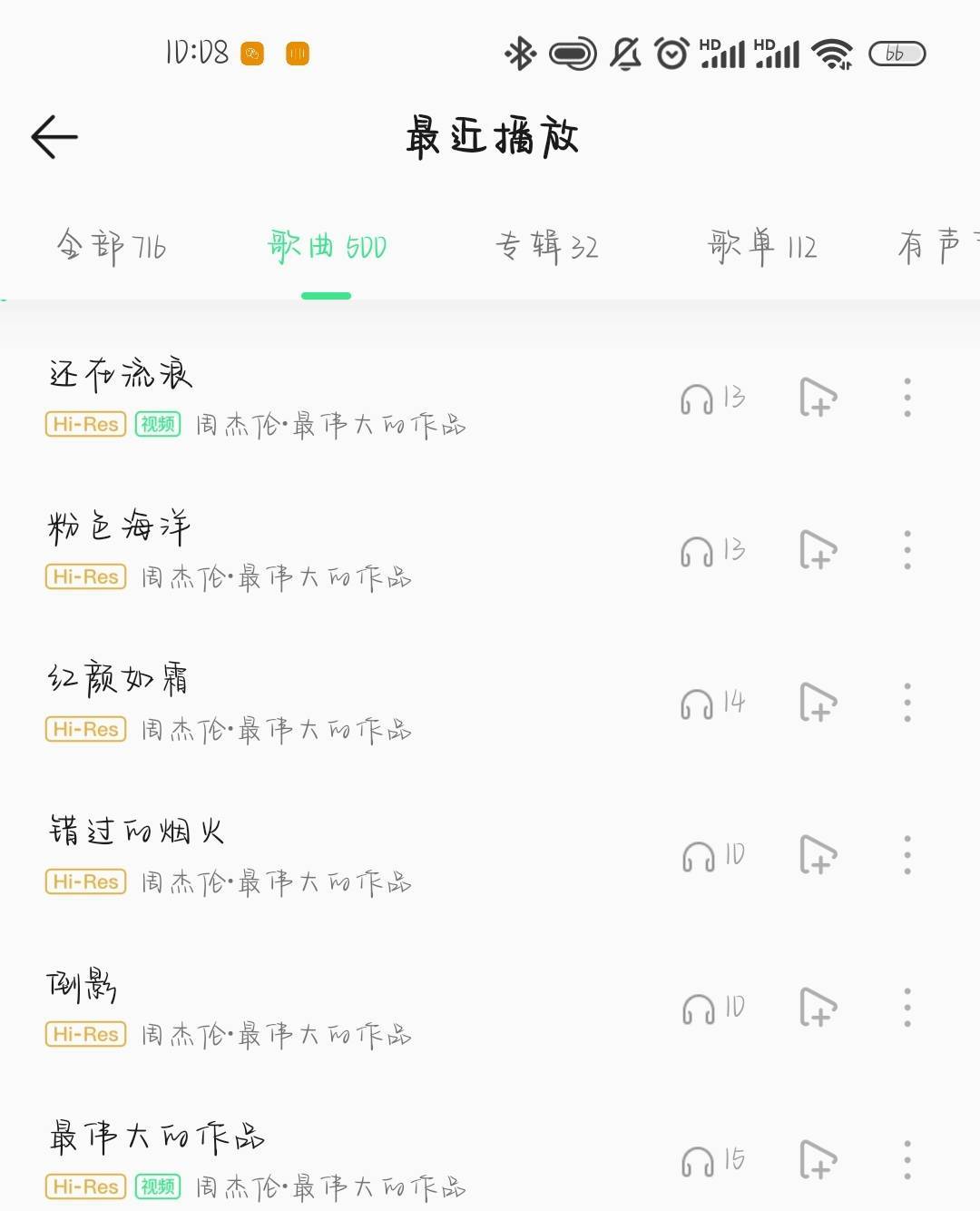This screenshot has width=980, height=1211.
Task: Play the song 红颜如霜
Action: (118, 679)
